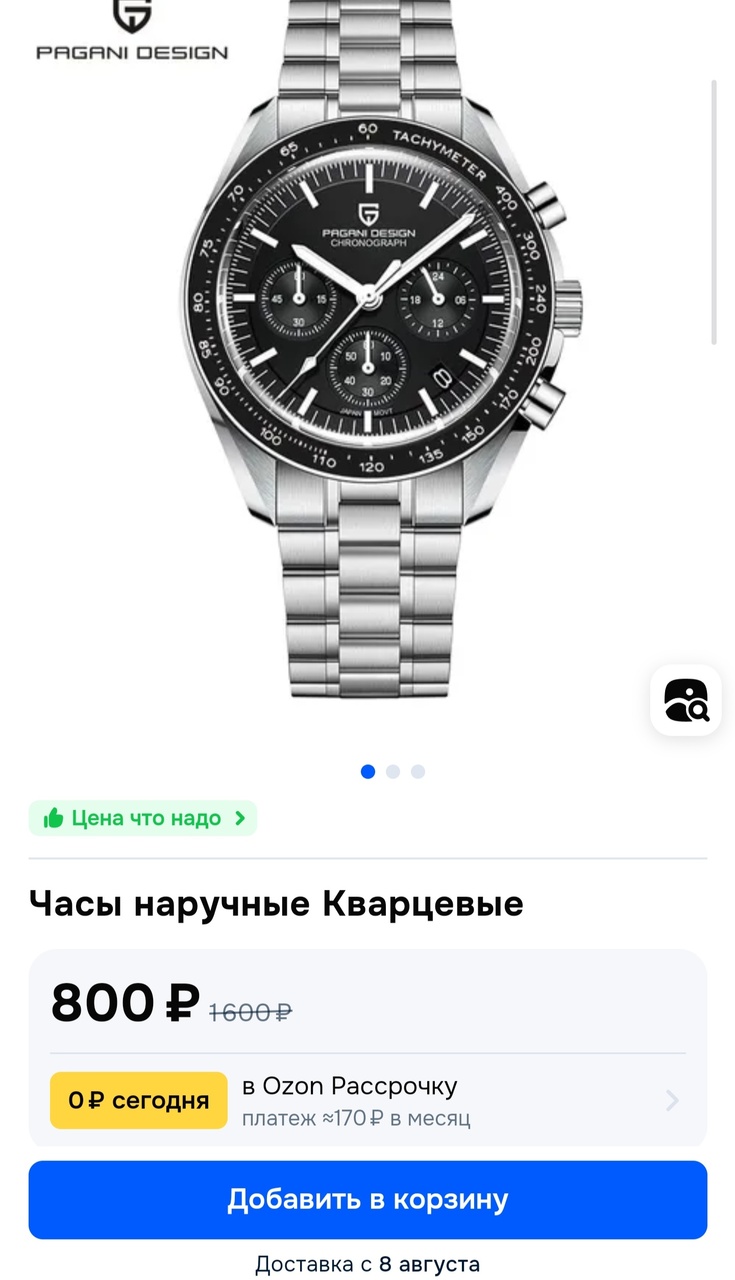Tap «Добавить в корзину» button
Screen dimensions: 735x1280
click(367, 1199)
